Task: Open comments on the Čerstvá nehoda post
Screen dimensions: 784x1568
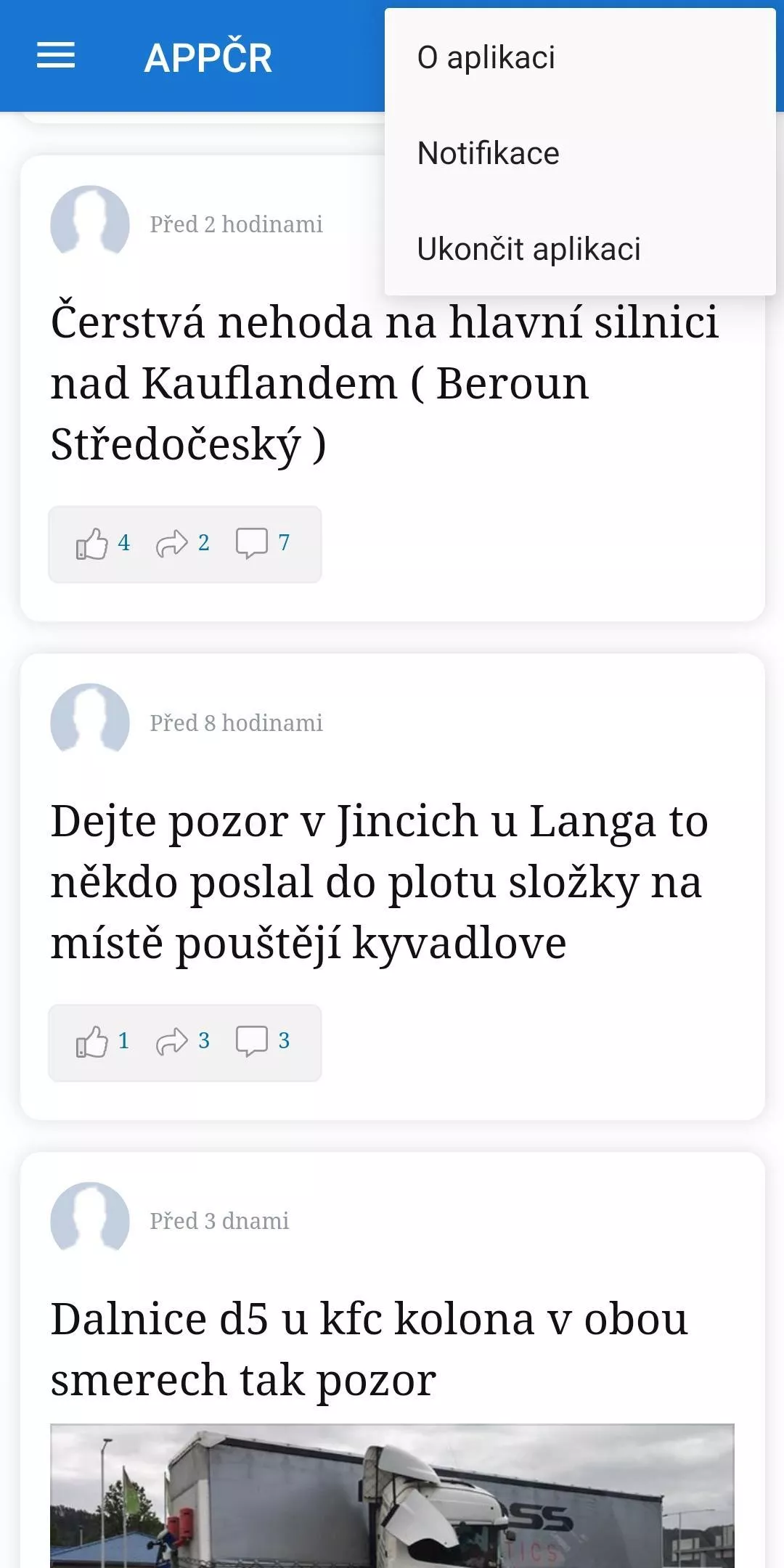Action: point(263,543)
